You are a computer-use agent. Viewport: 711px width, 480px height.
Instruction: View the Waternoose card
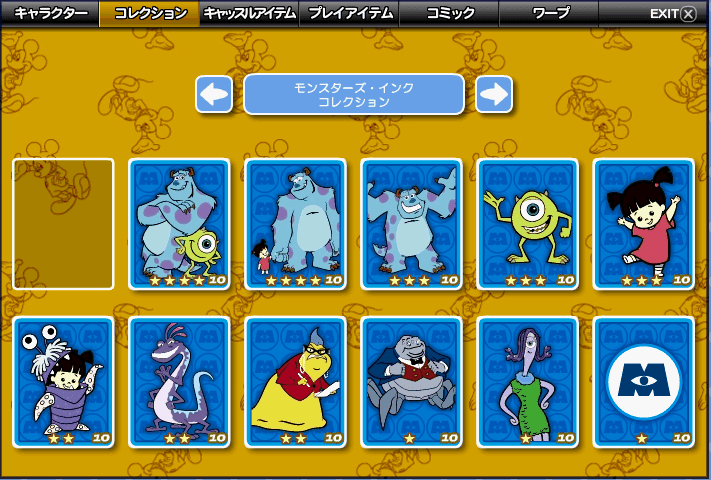(x=412, y=383)
